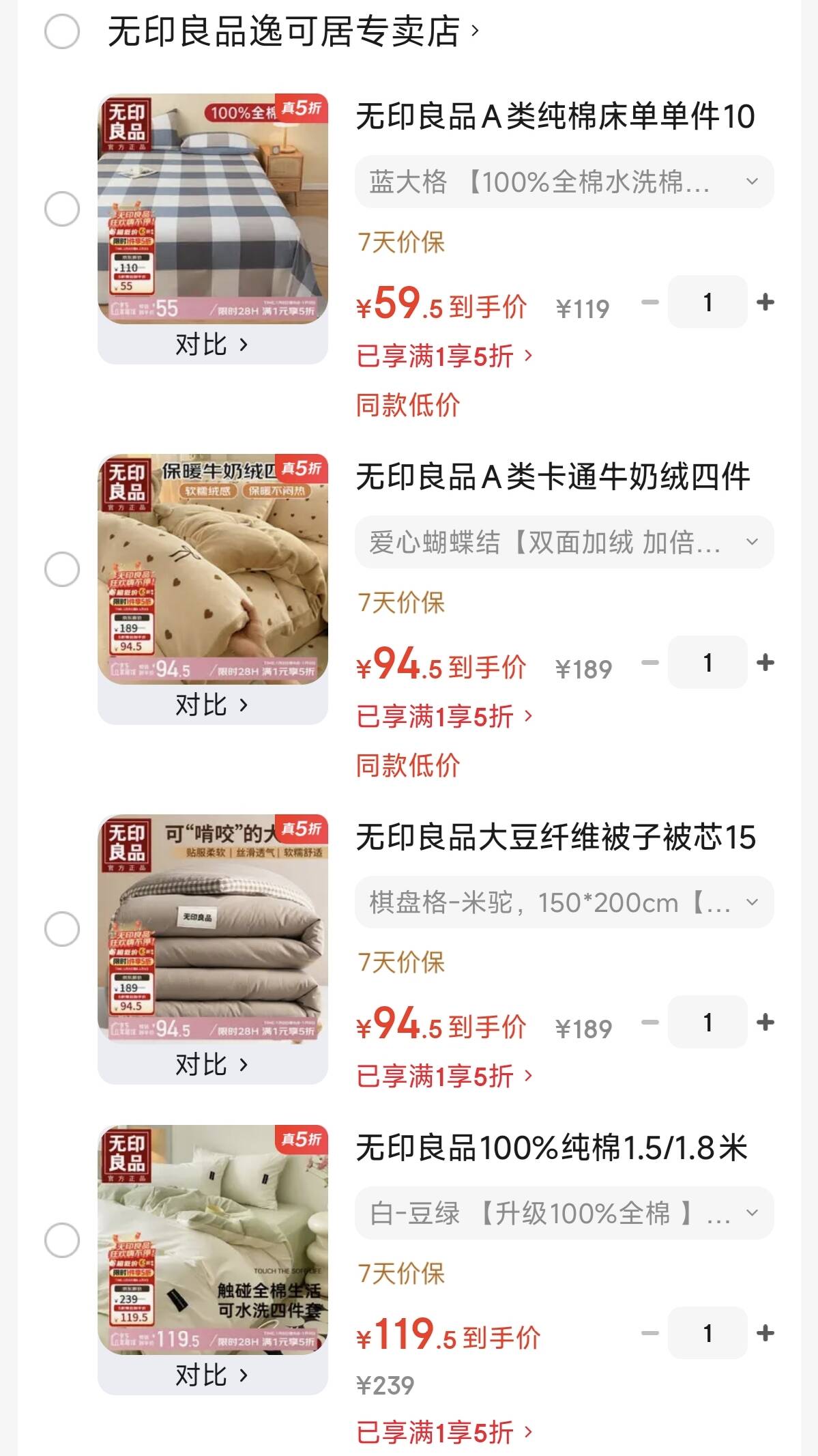Open the 纯棉床单 product image

[213, 208]
